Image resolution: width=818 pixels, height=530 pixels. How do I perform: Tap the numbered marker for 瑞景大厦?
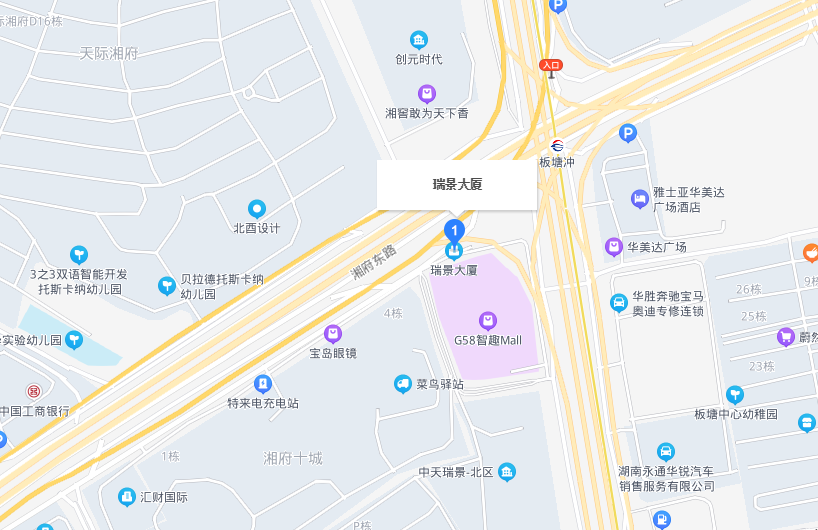click(x=454, y=231)
